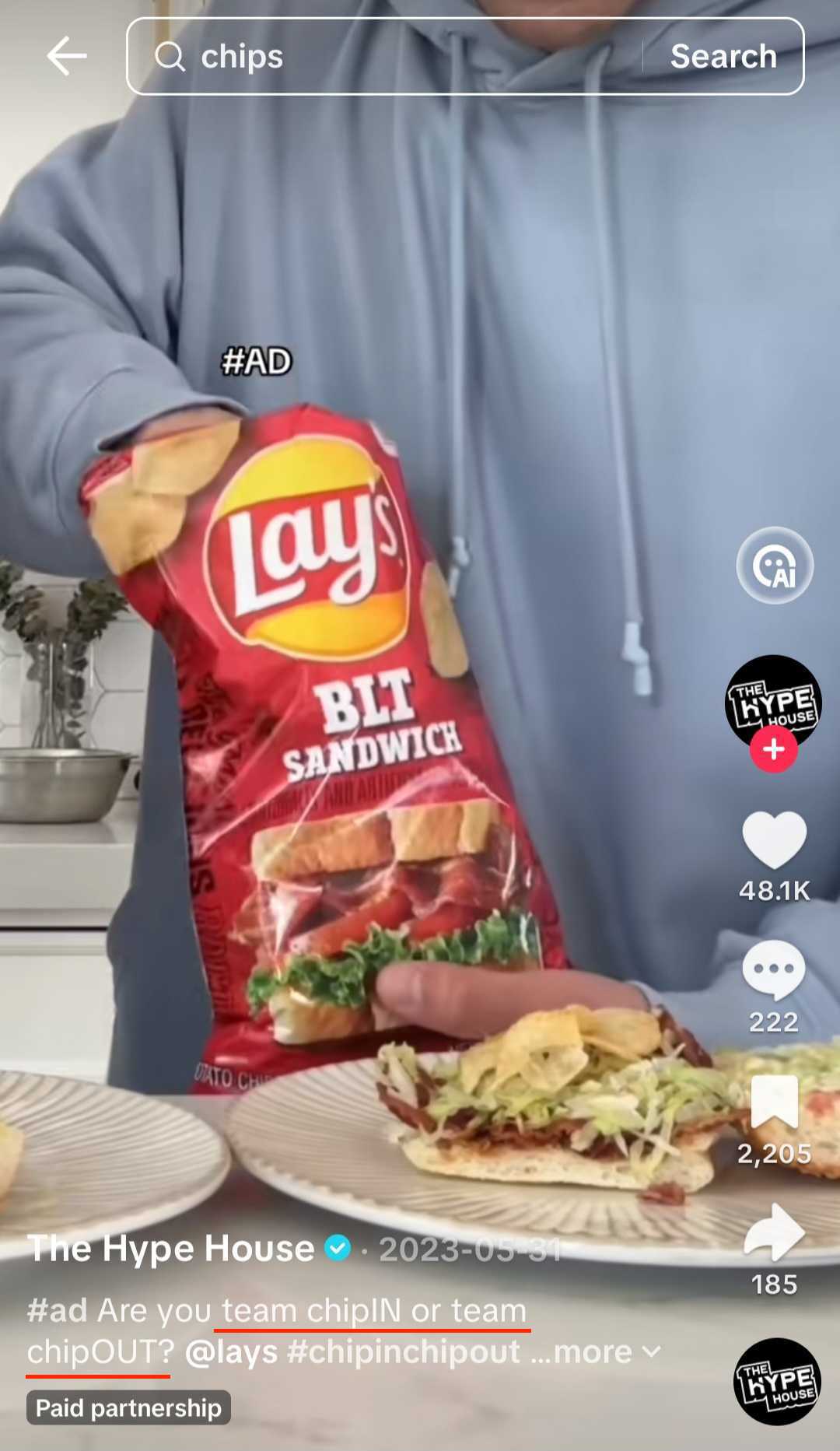Open the comments on this video
The image size is (840, 1451).
[x=773, y=969]
